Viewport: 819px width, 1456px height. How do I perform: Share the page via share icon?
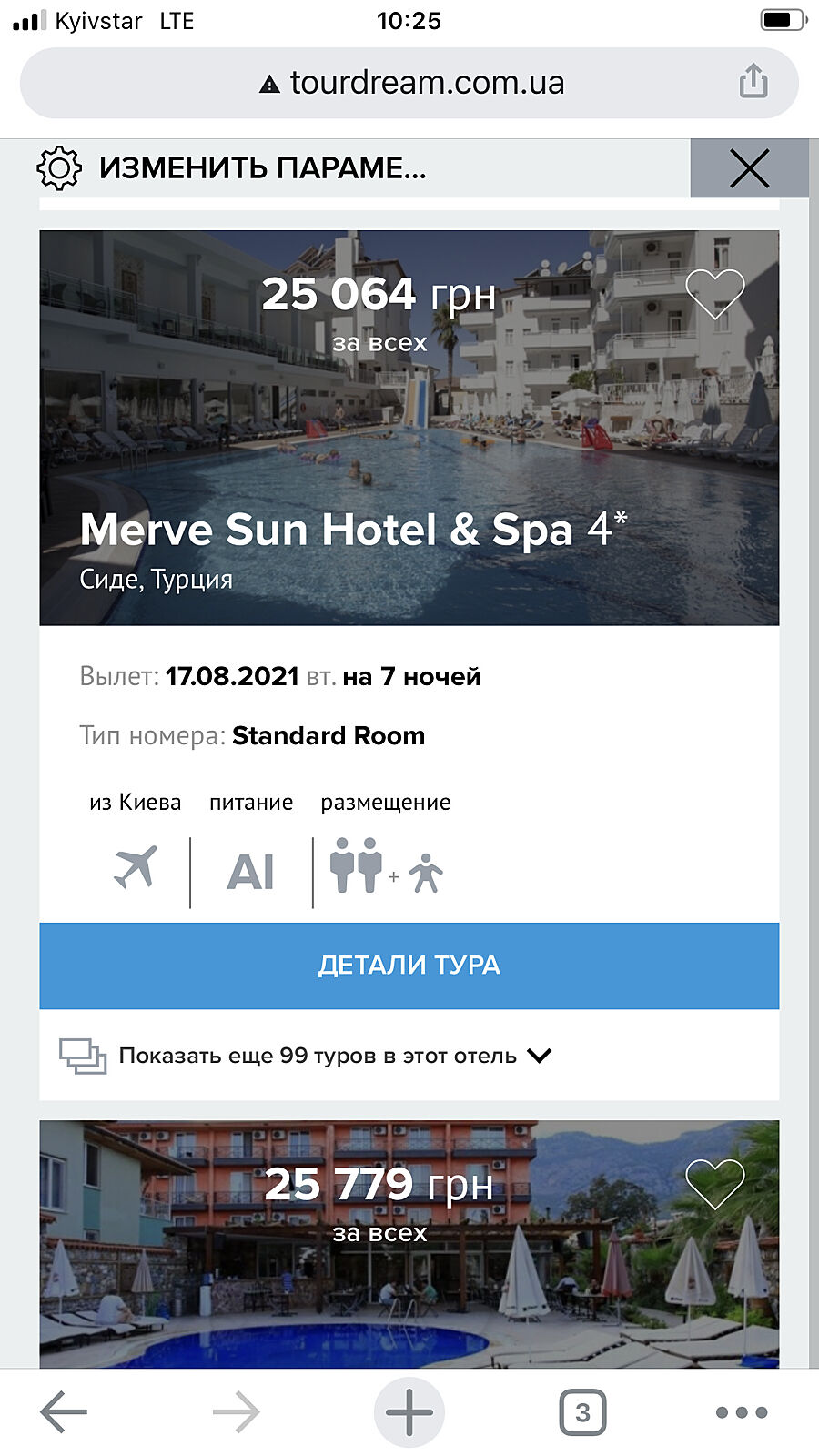tap(753, 81)
